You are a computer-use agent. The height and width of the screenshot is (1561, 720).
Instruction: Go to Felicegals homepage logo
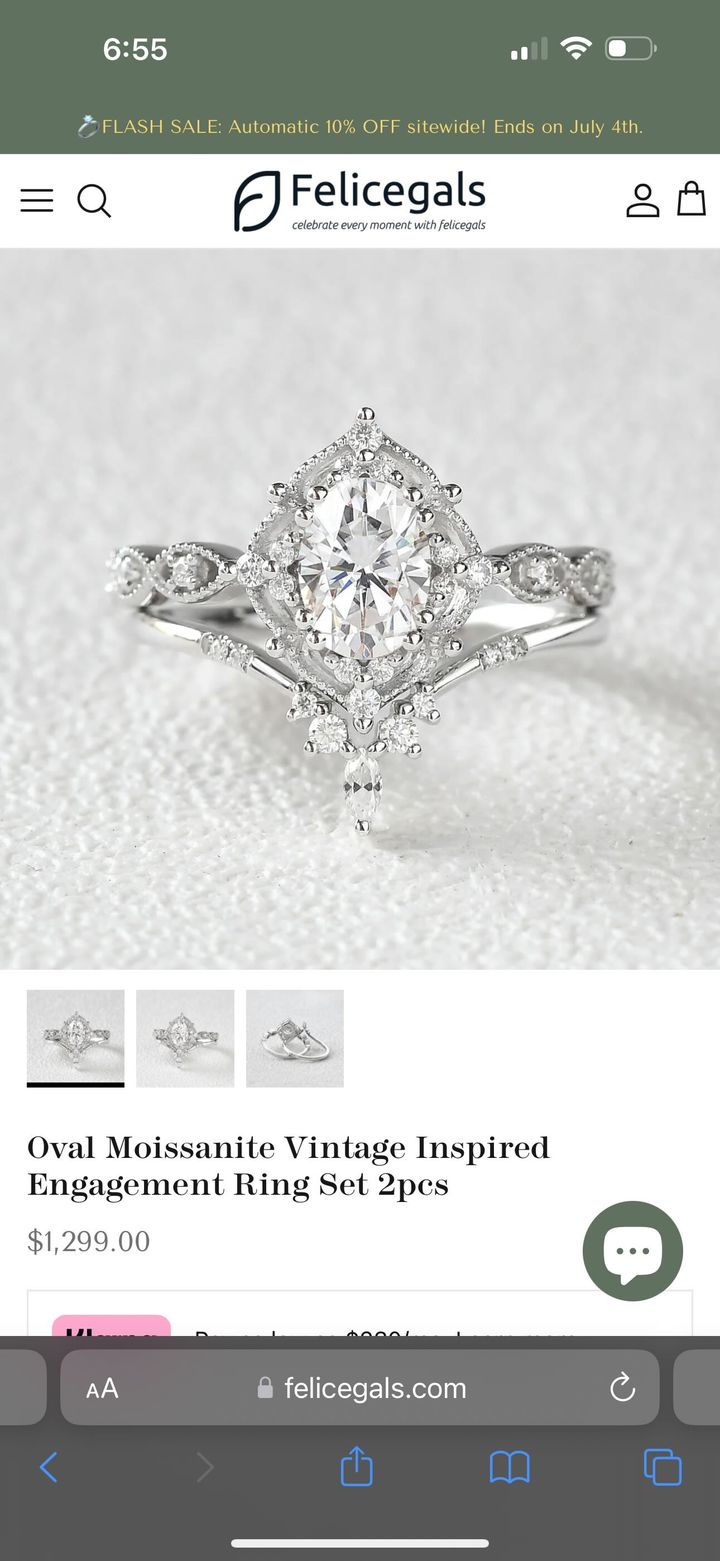[x=360, y=200]
